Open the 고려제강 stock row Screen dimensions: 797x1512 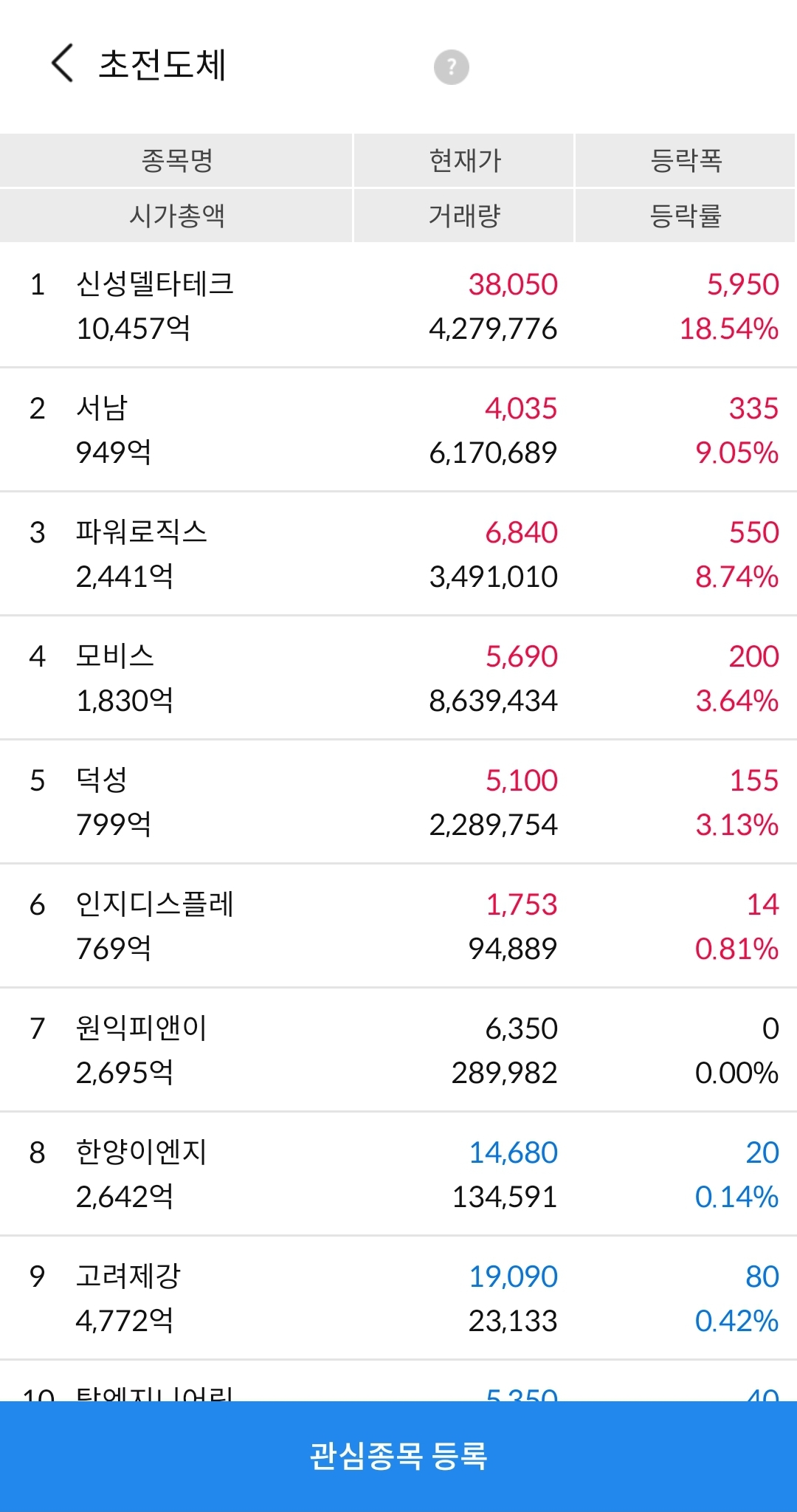(x=398, y=1298)
